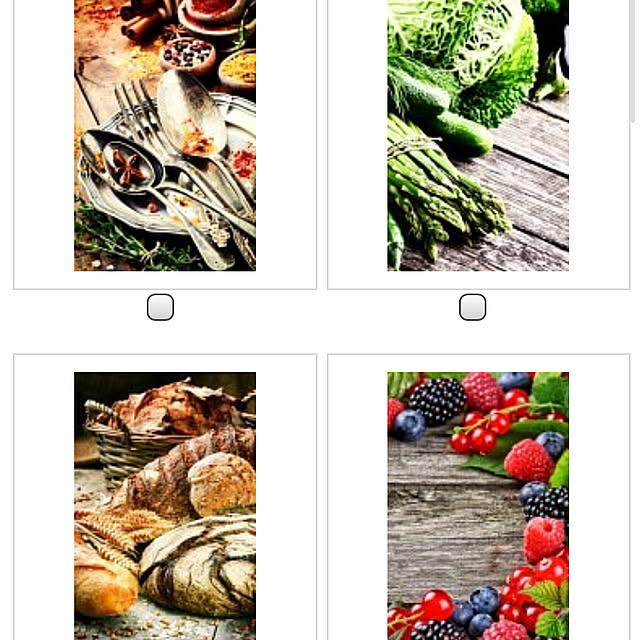This screenshot has height=640, width=640.
Task: Check the box under the asparagus image
Action: pos(472,307)
